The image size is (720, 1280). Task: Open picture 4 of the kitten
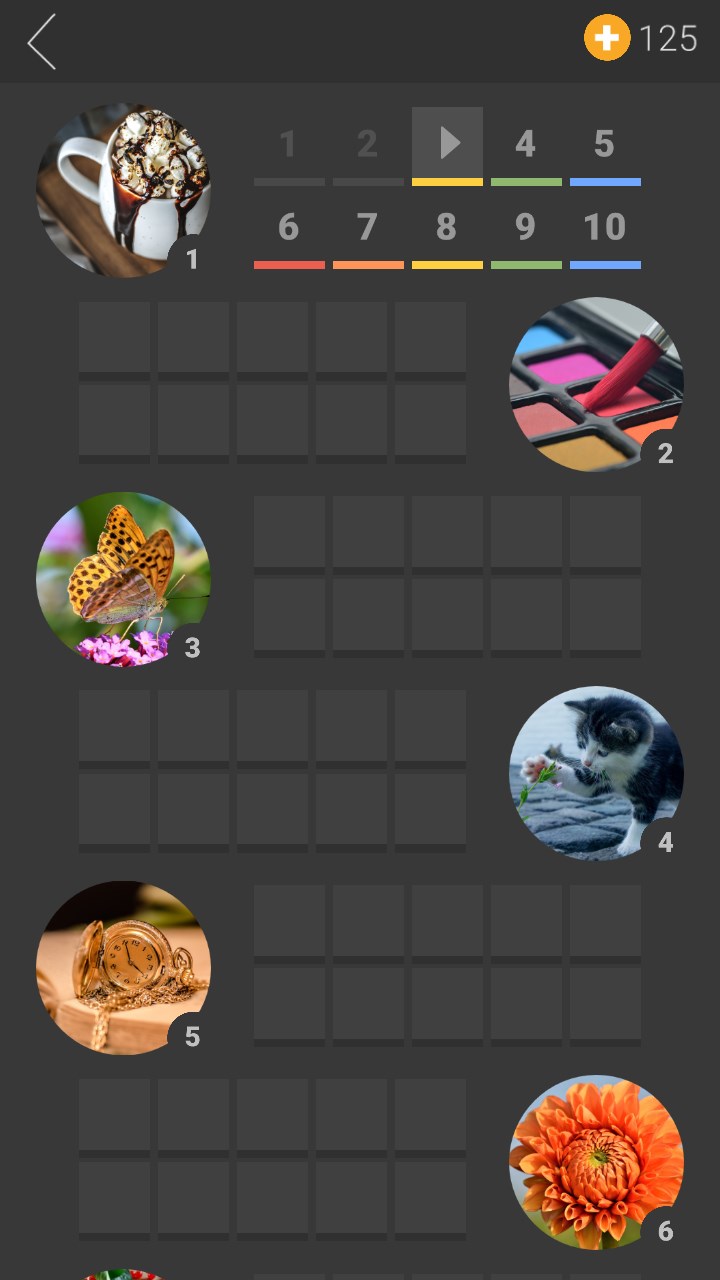(x=596, y=772)
